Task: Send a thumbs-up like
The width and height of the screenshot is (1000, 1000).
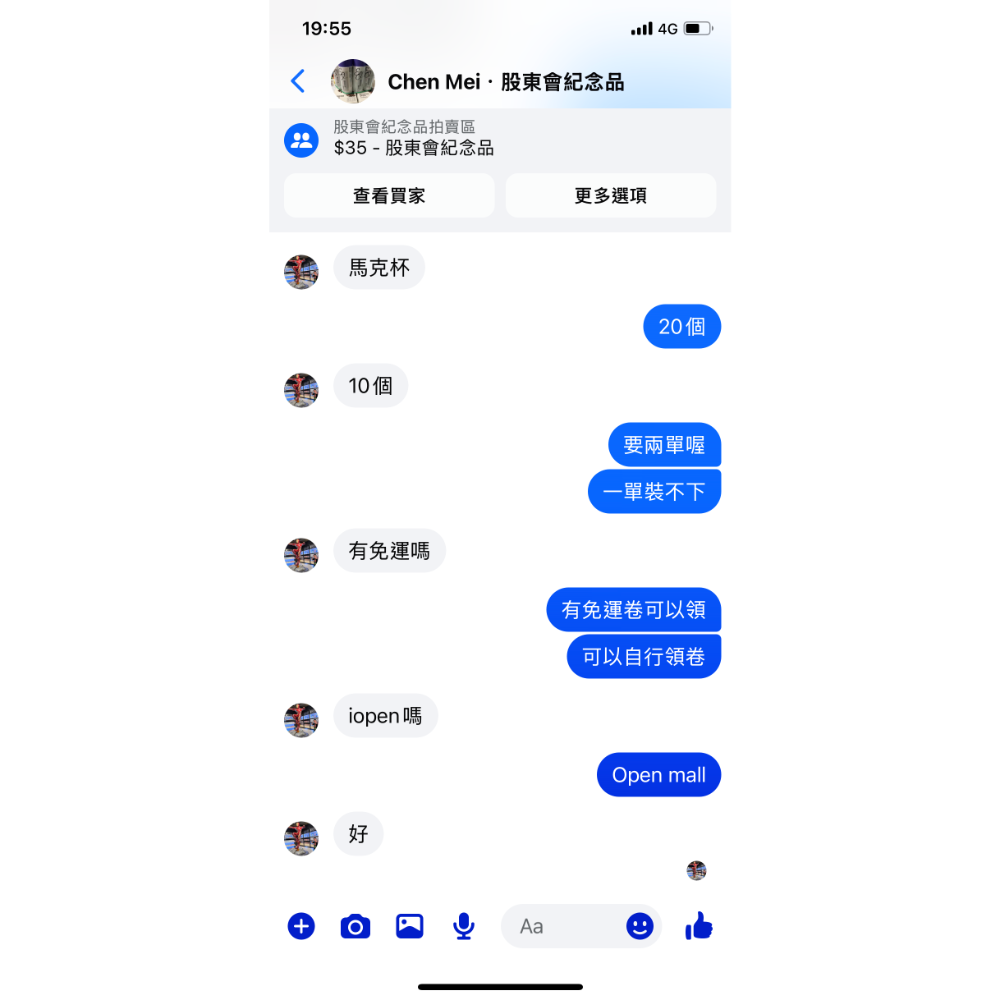Action: 699,926
